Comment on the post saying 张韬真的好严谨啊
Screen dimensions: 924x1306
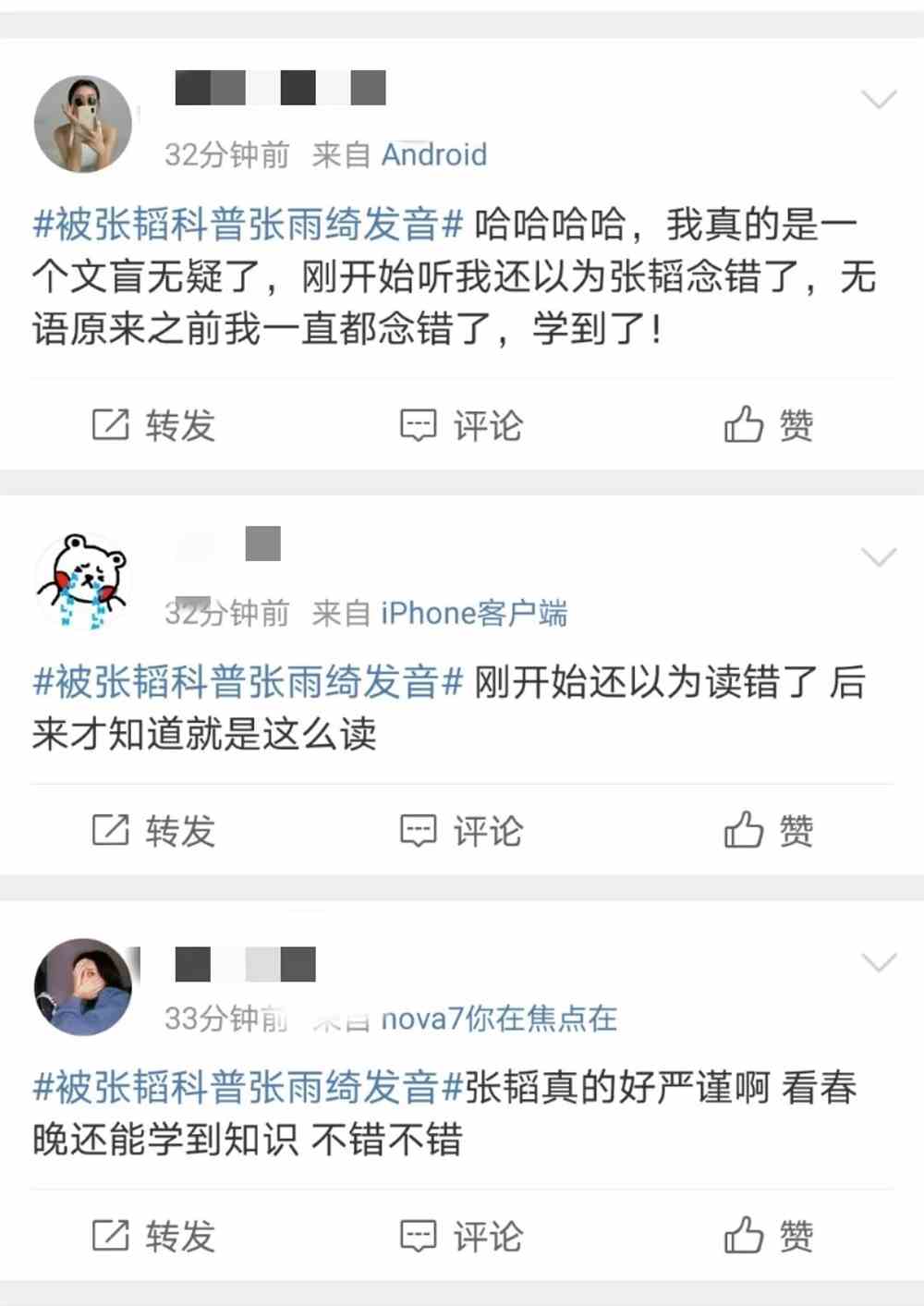[x=461, y=1236]
